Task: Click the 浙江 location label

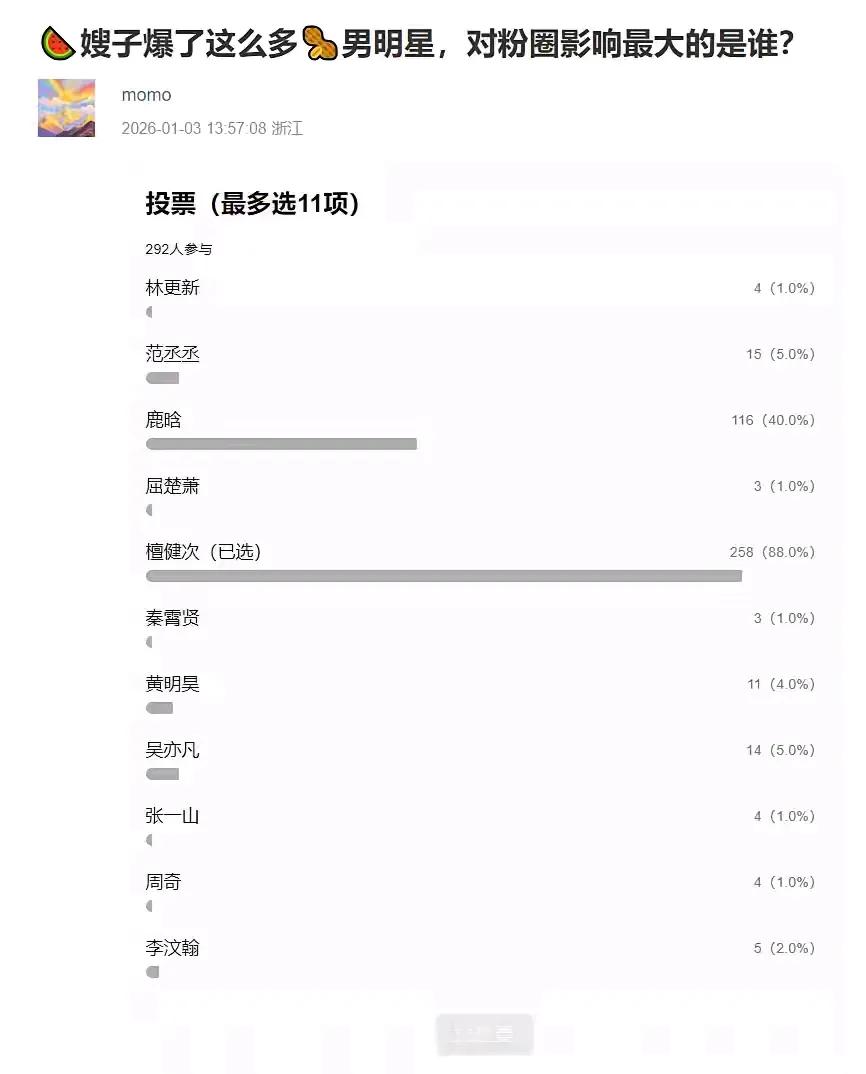Action: coord(291,129)
